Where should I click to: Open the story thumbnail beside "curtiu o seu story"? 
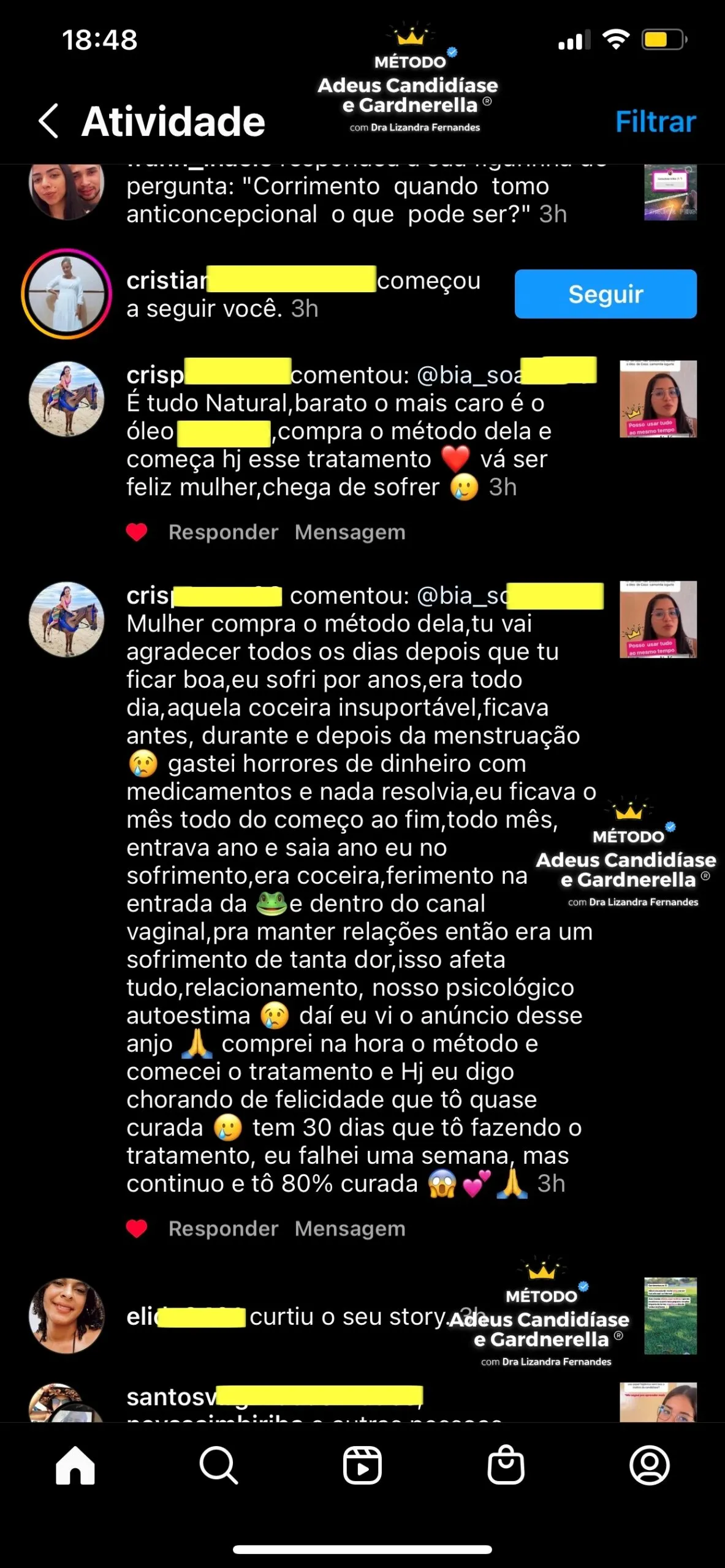pos(670,1315)
